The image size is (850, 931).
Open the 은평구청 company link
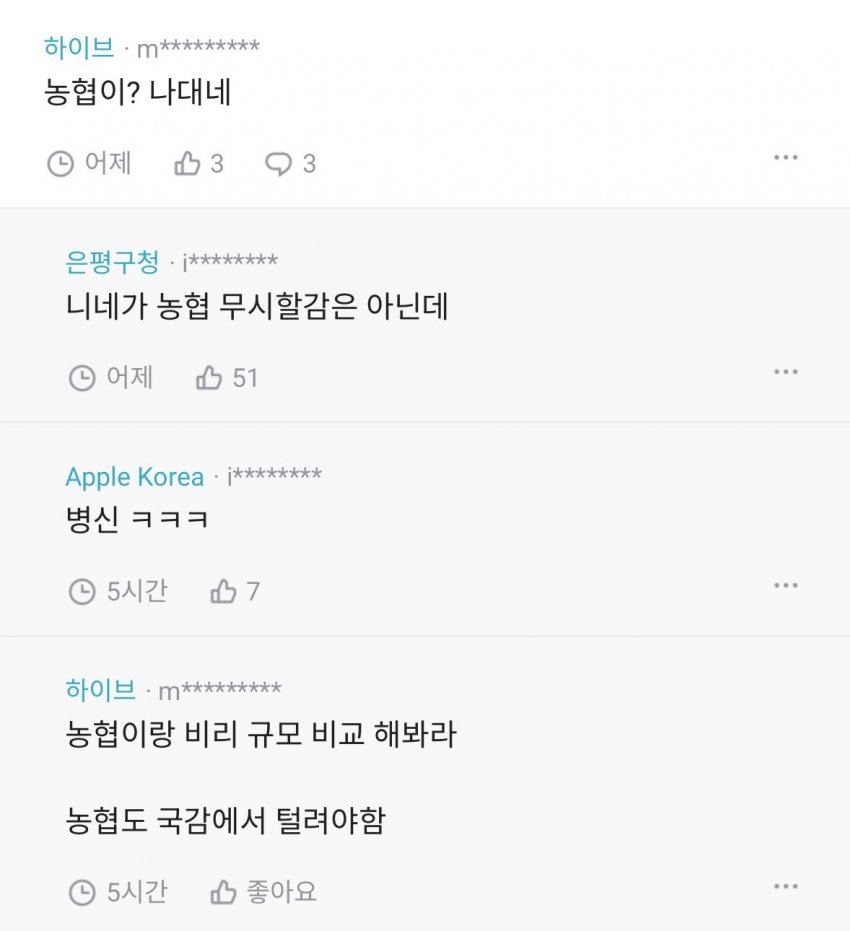112,262
